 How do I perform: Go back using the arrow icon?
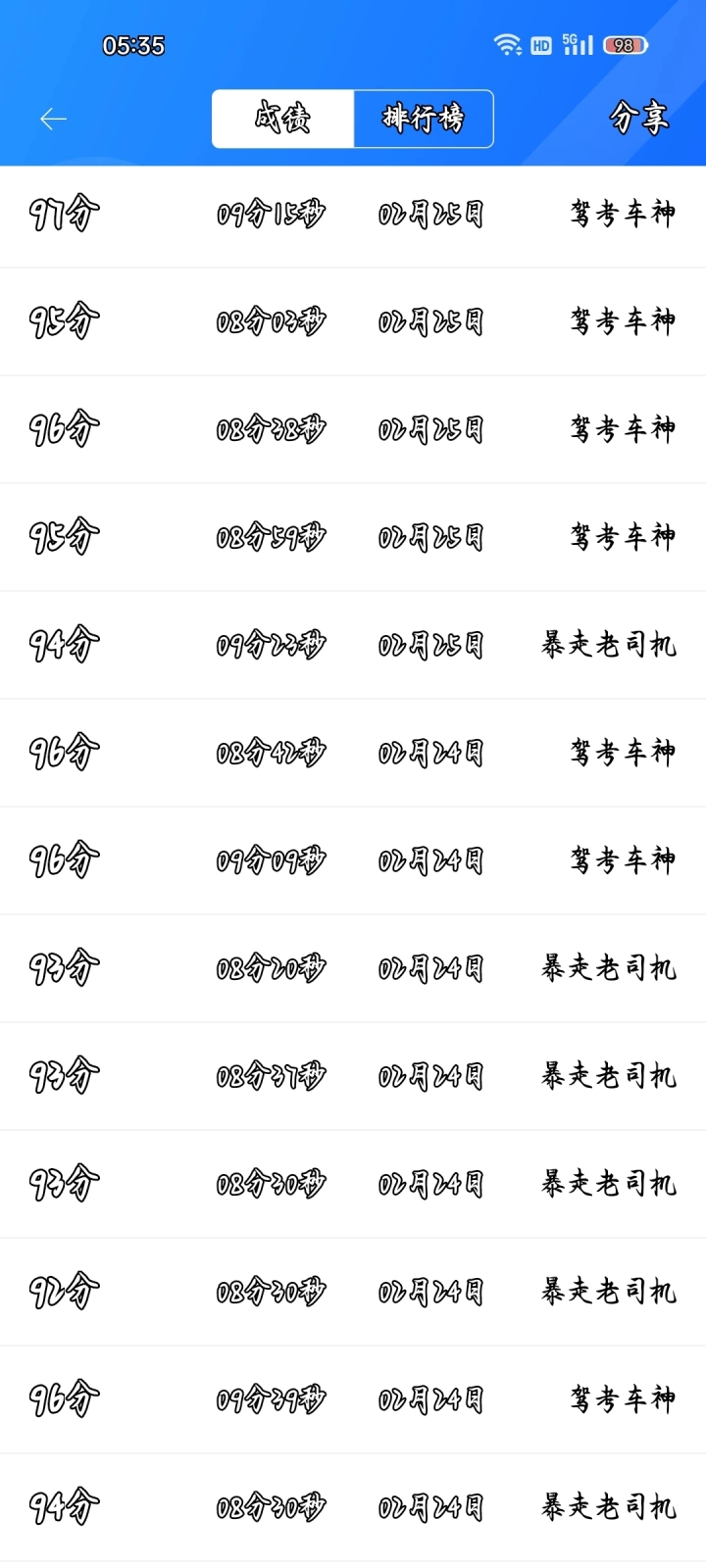tap(53, 120)
